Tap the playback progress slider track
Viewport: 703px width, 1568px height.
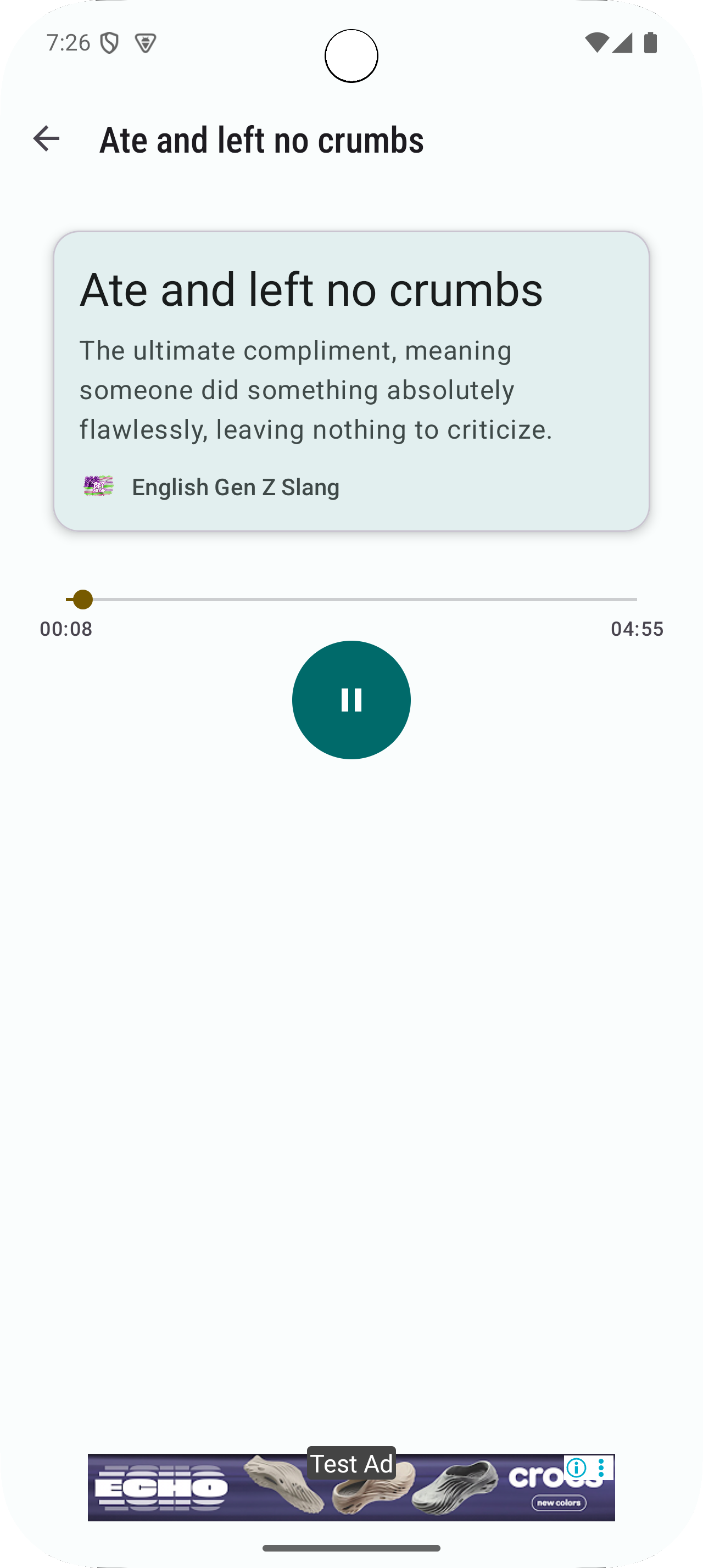click(x=359, y=600)
